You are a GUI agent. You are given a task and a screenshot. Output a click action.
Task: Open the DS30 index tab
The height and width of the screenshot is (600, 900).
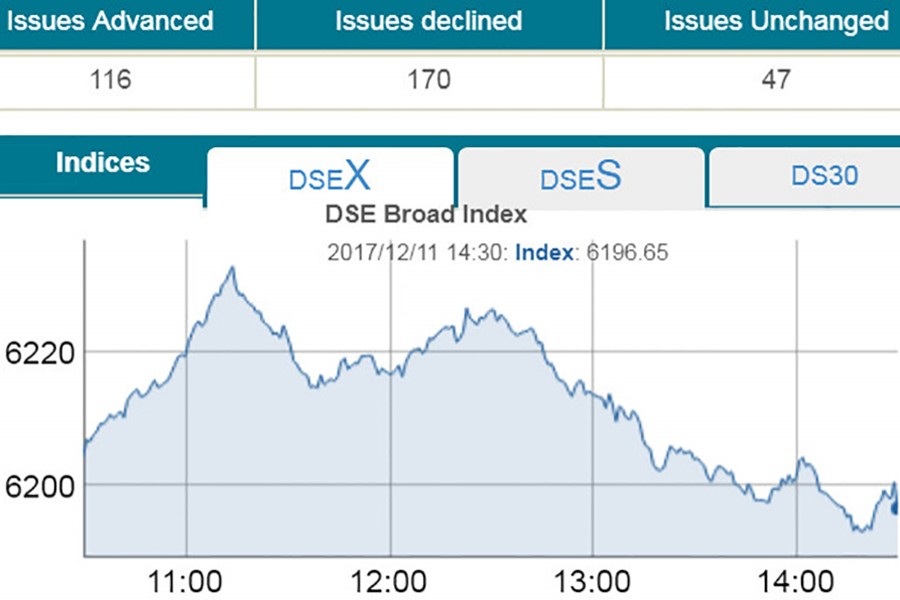824,177
